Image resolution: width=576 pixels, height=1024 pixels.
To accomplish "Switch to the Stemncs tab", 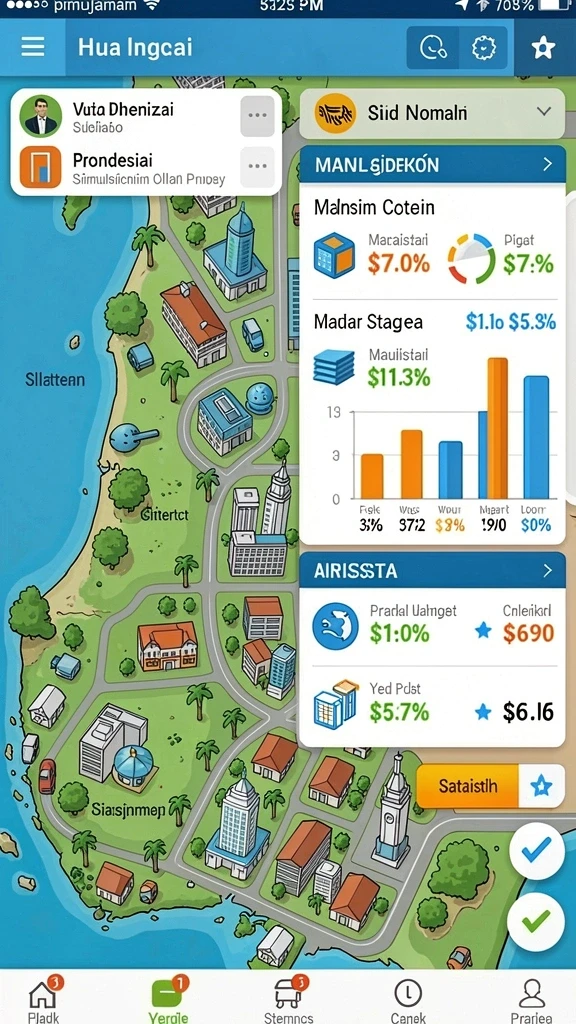I will pos(289,999).
